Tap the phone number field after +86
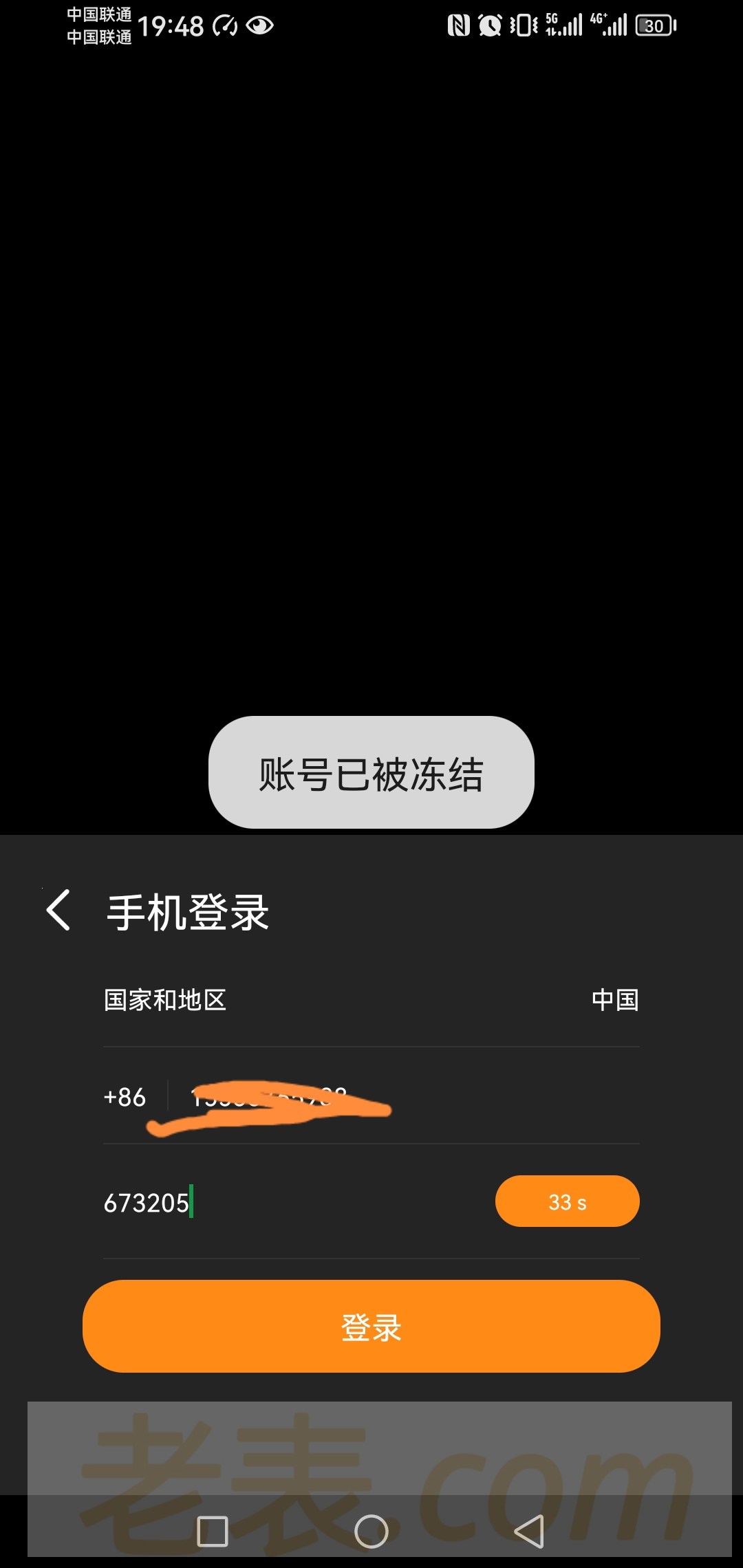The height and width of the screenshot is (1568, 743). point(406,1097)
